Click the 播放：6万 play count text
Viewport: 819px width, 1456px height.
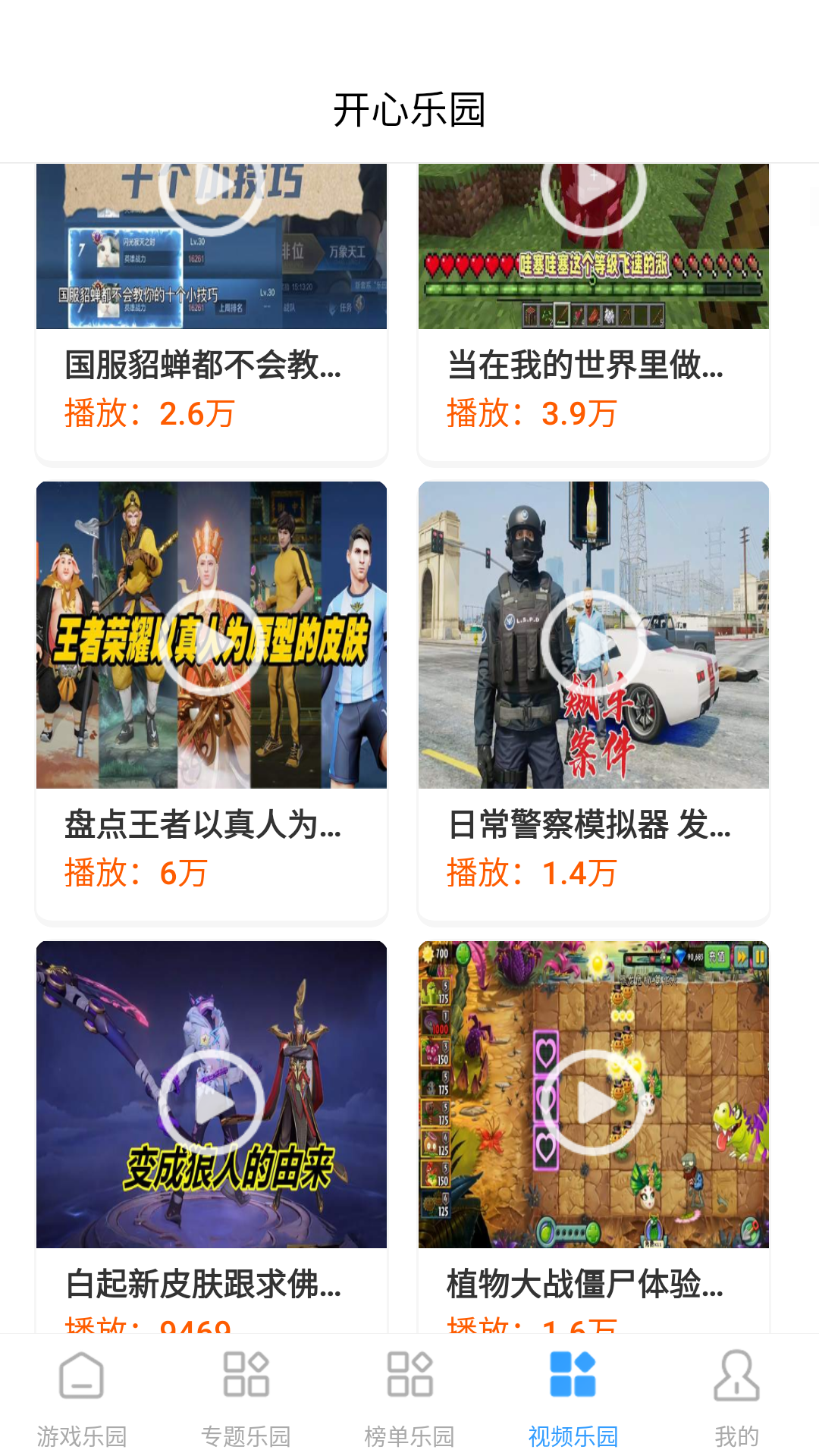pyautogui.click(x=136, y=874)
